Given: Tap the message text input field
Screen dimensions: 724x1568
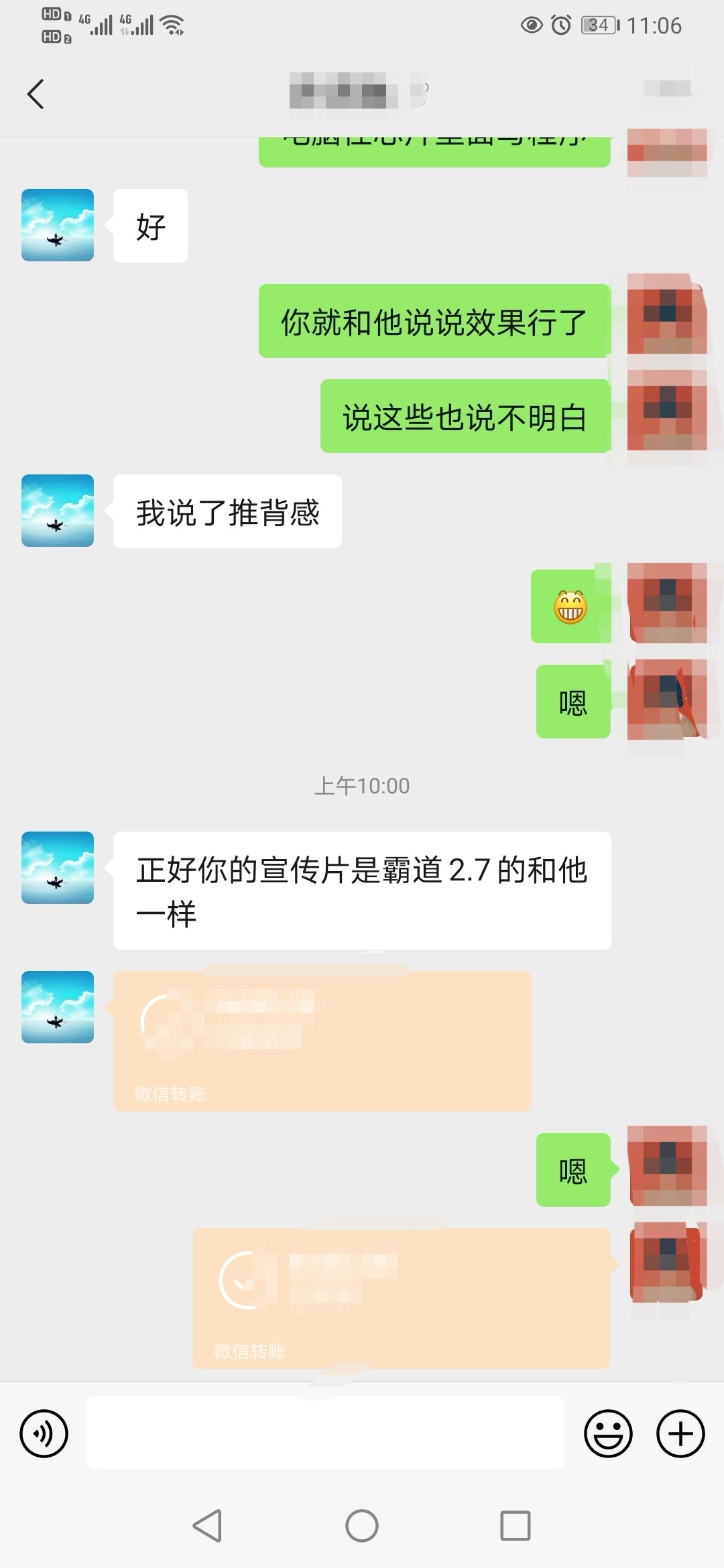Looking at the screenshot, I should pyautogui.click(x=325, y=1433).
